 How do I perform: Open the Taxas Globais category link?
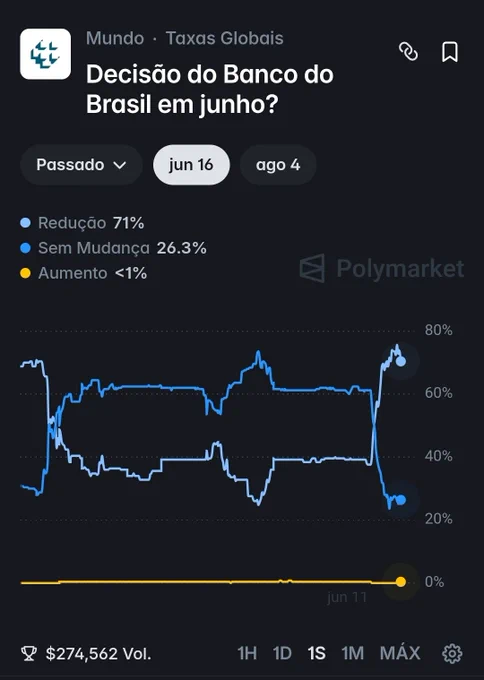click(224, 38)
